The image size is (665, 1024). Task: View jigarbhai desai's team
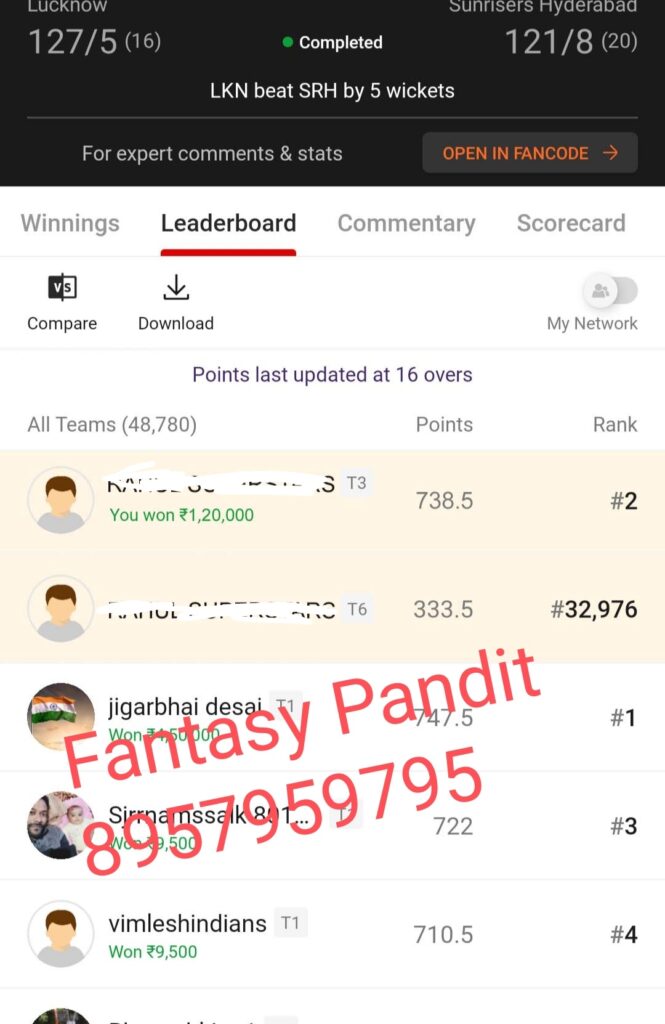tap(332, 717)
